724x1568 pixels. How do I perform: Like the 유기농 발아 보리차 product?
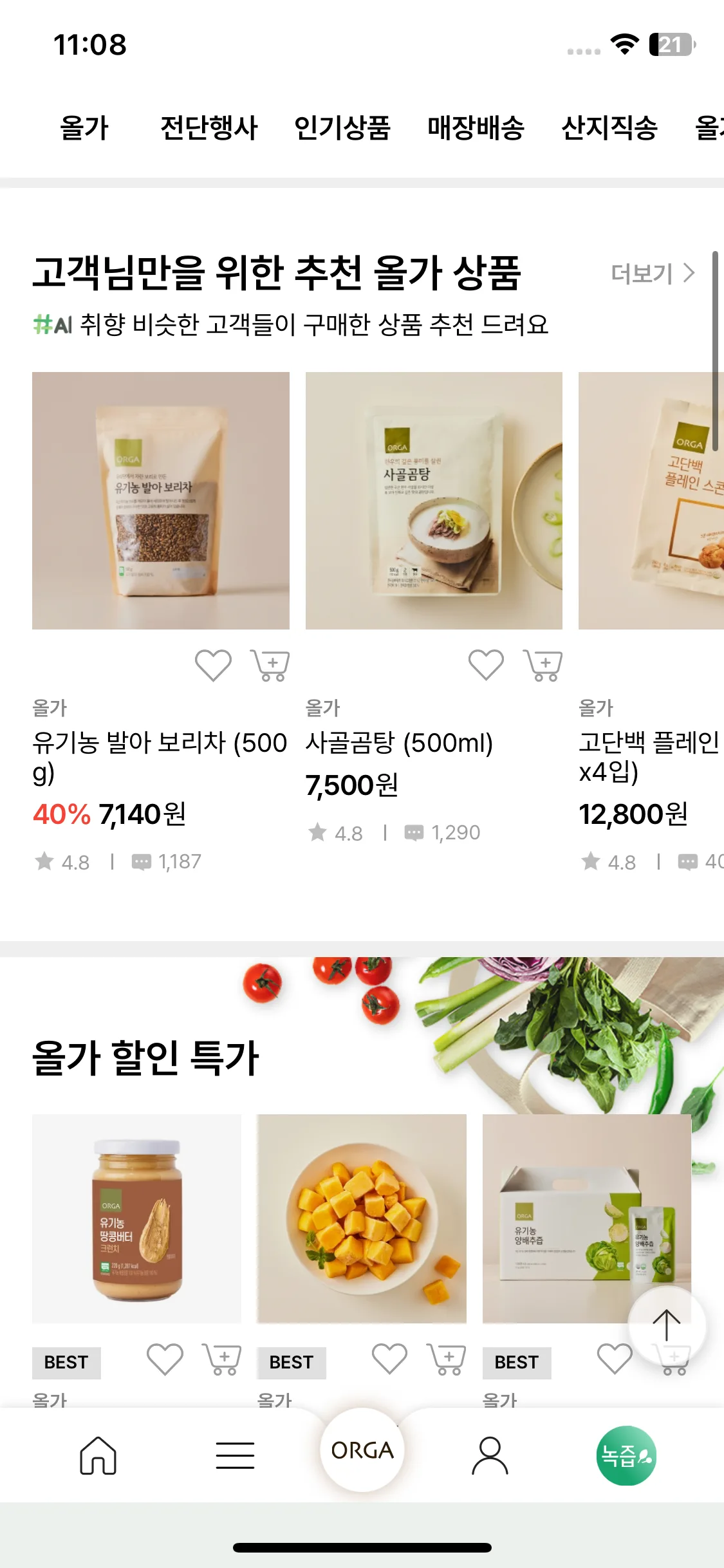click(x=213, y=665)
